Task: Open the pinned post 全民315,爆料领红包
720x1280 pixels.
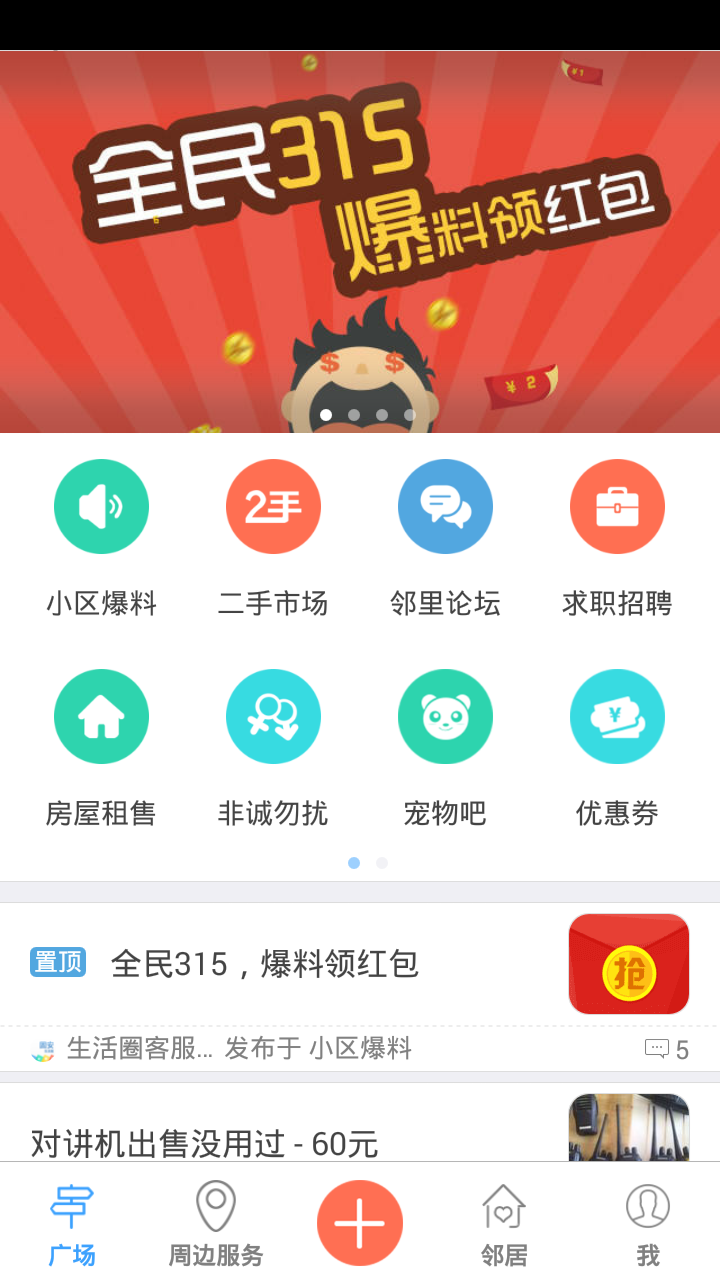Action: [265, 964]
